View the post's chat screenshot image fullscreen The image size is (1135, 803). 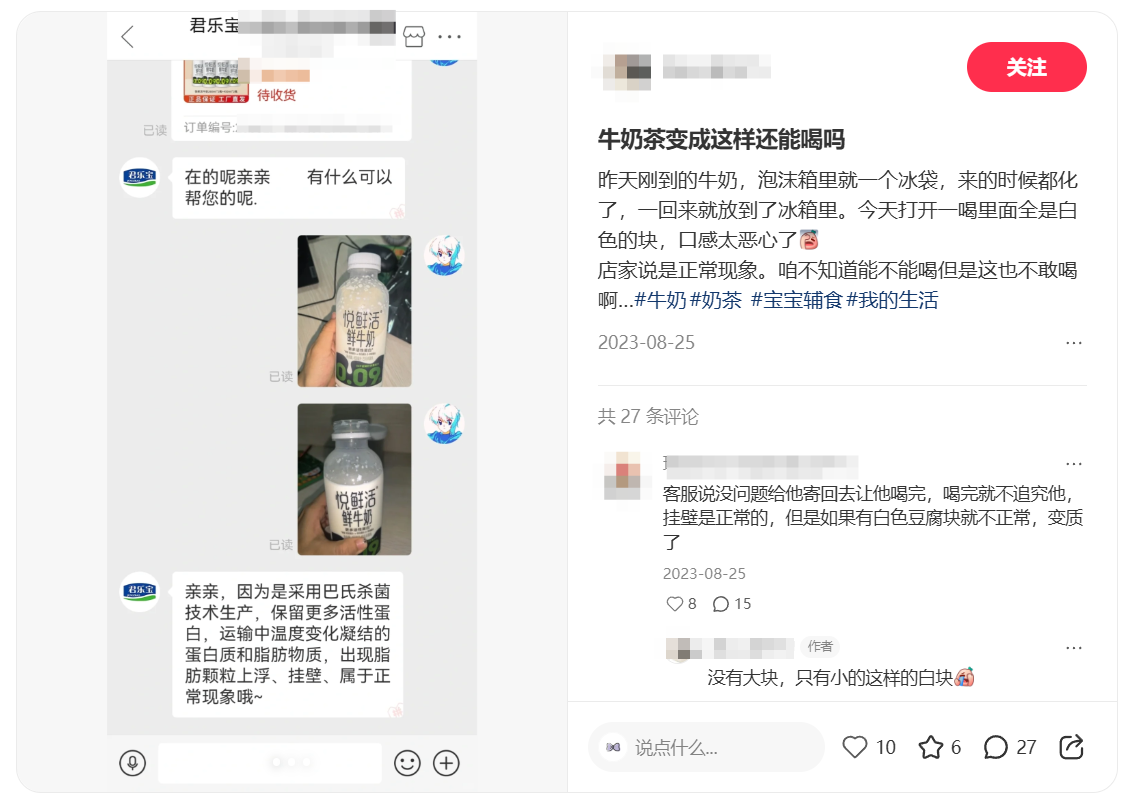tap(292, 400)
